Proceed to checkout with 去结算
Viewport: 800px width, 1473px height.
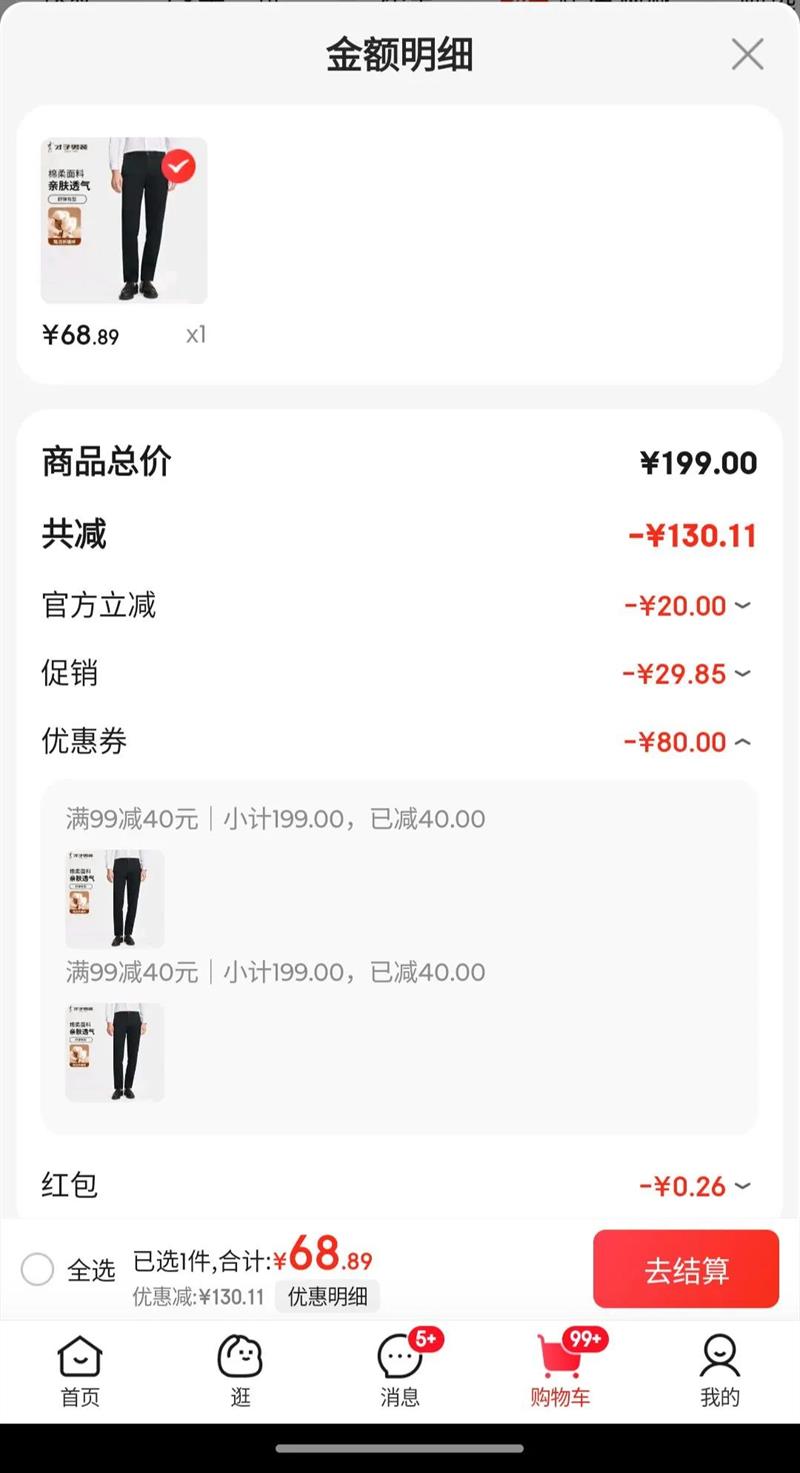685,1269
